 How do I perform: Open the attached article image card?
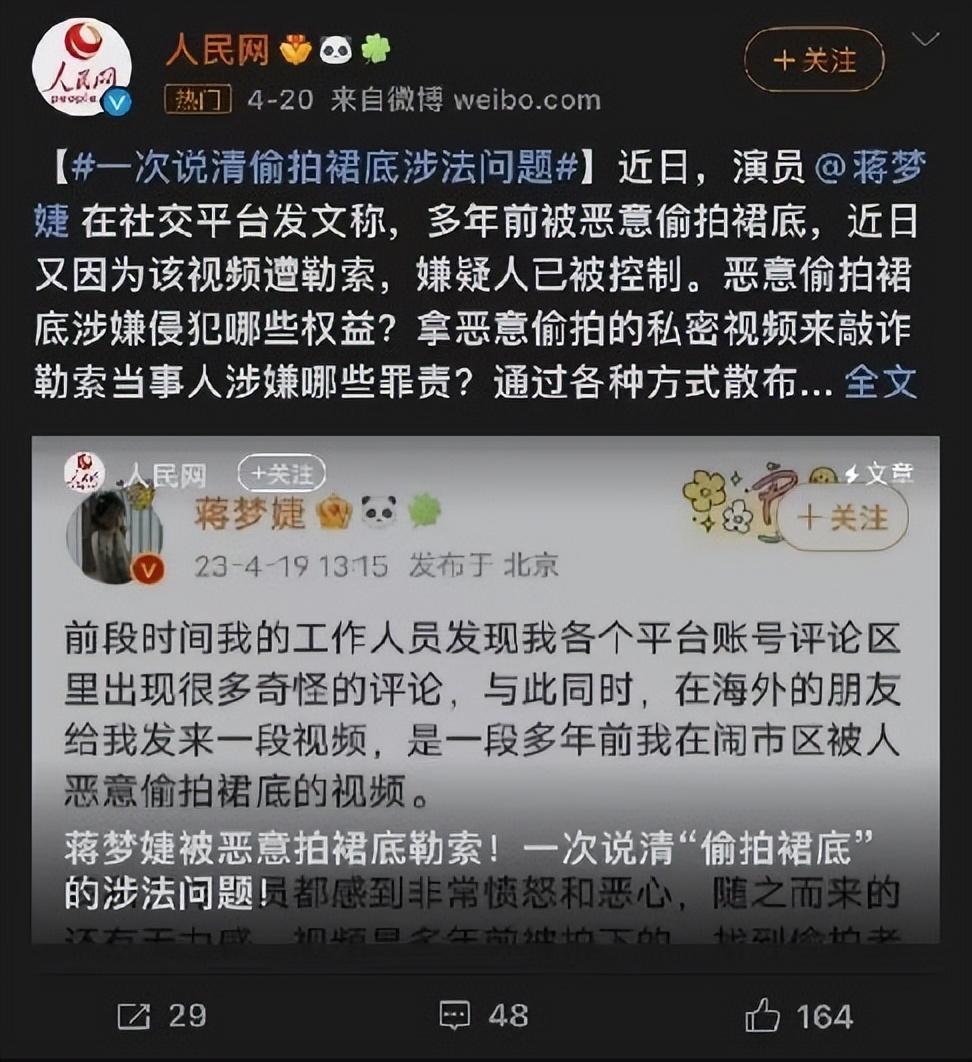coord(485,690)
